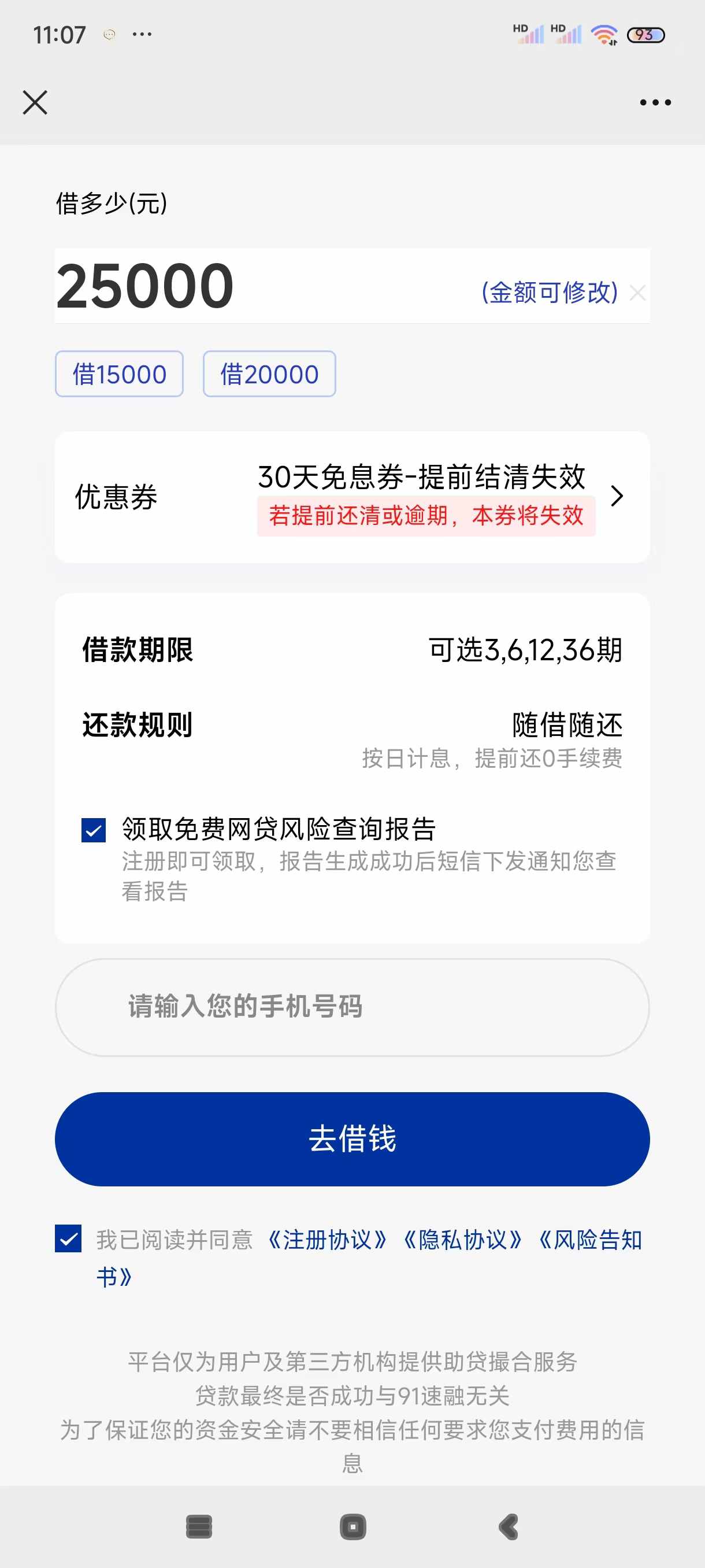Close the page with the X icon
The image size is (705, 1568).
(x=35, y=102)
